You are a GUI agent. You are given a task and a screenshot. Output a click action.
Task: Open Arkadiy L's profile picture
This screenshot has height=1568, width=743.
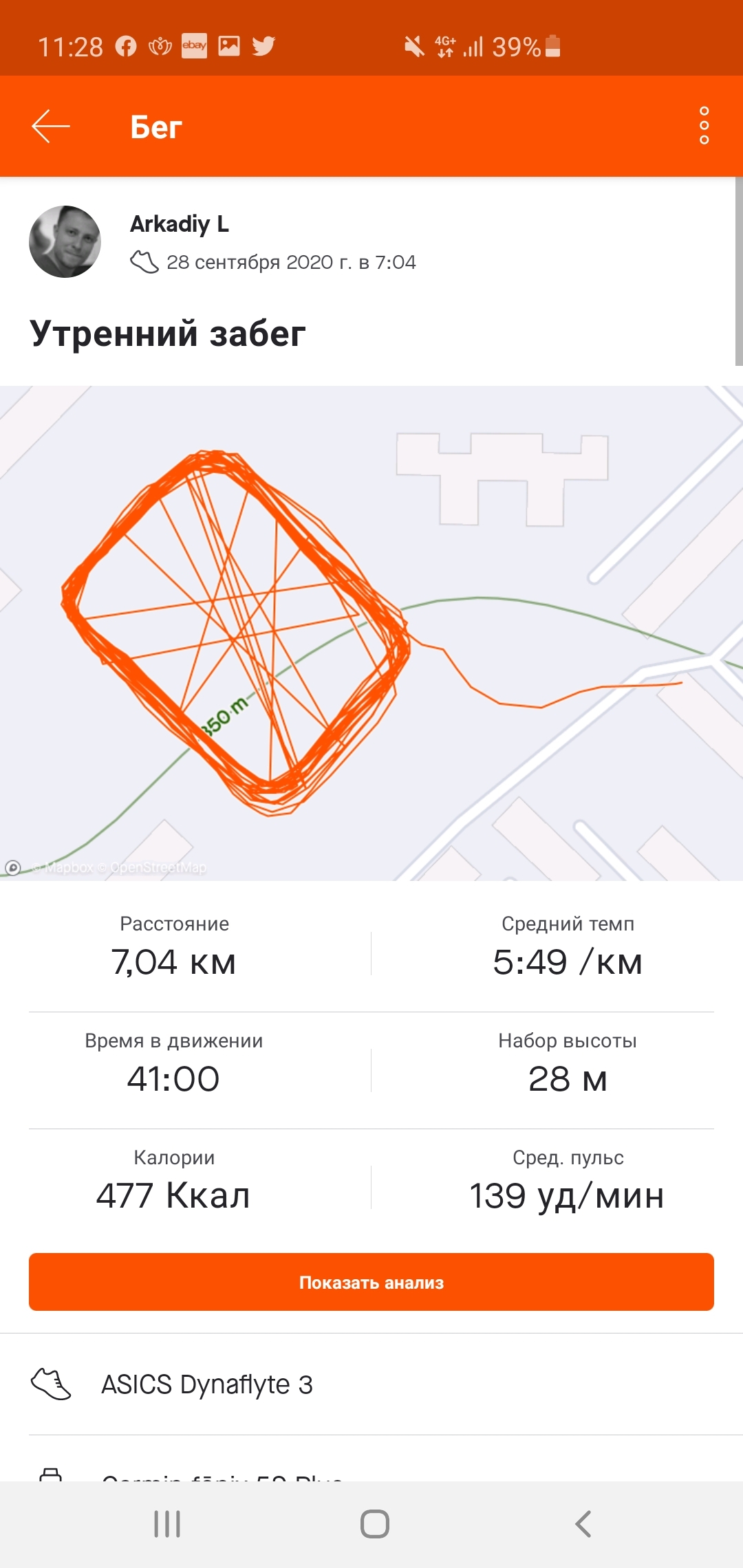[65, 241]
